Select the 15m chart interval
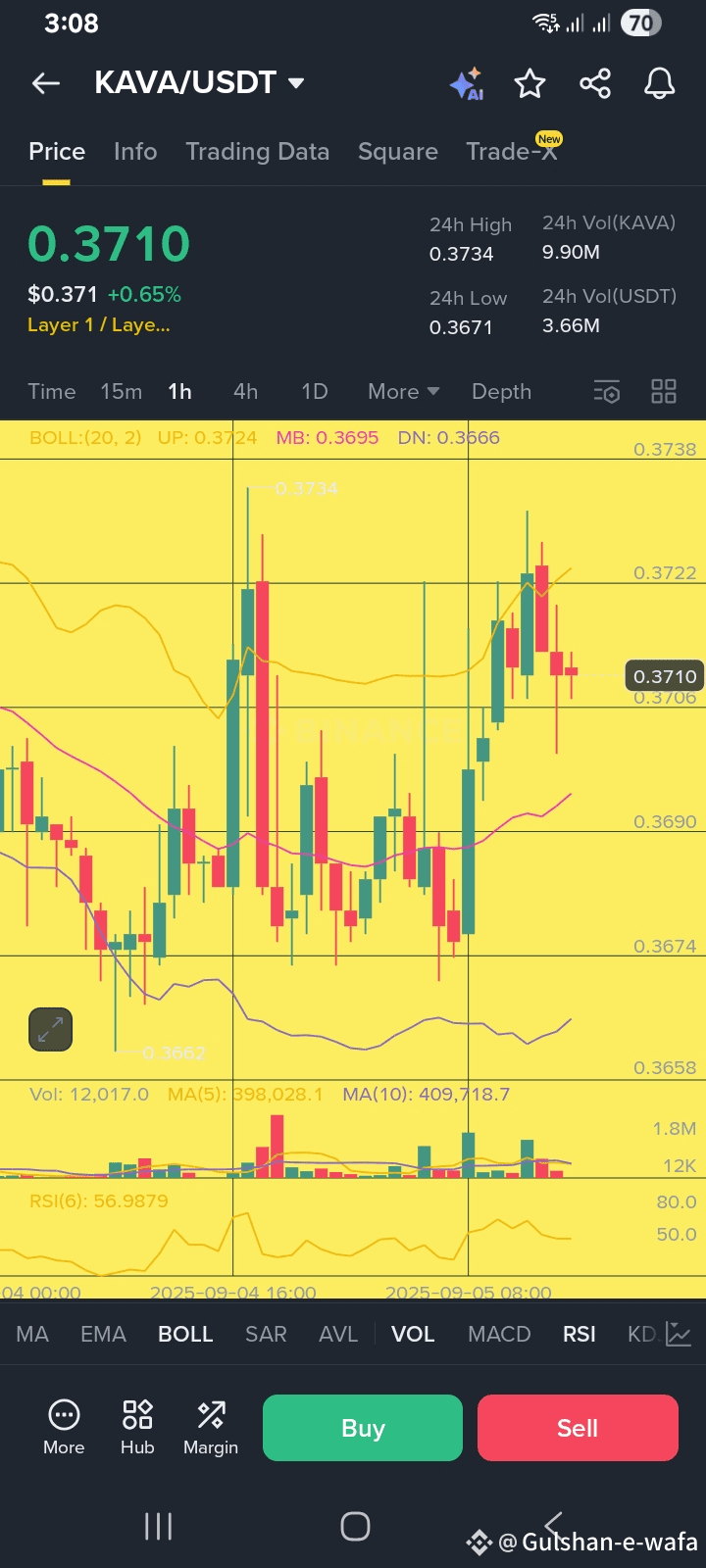Viewport: 706px width, 1568px height. pyautogui.click(x=121, y=392)
